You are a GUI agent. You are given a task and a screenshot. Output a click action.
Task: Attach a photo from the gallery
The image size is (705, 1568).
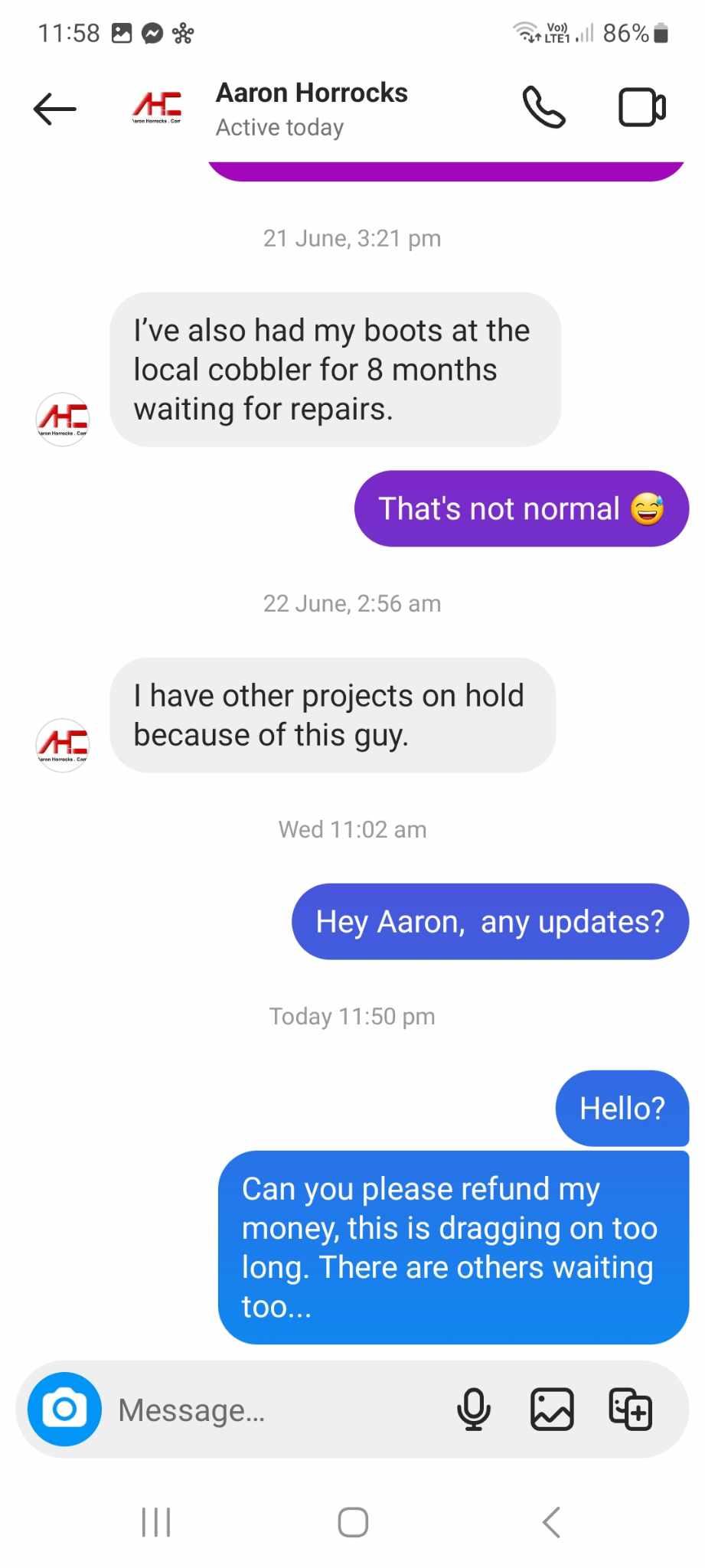(552, 1409)
